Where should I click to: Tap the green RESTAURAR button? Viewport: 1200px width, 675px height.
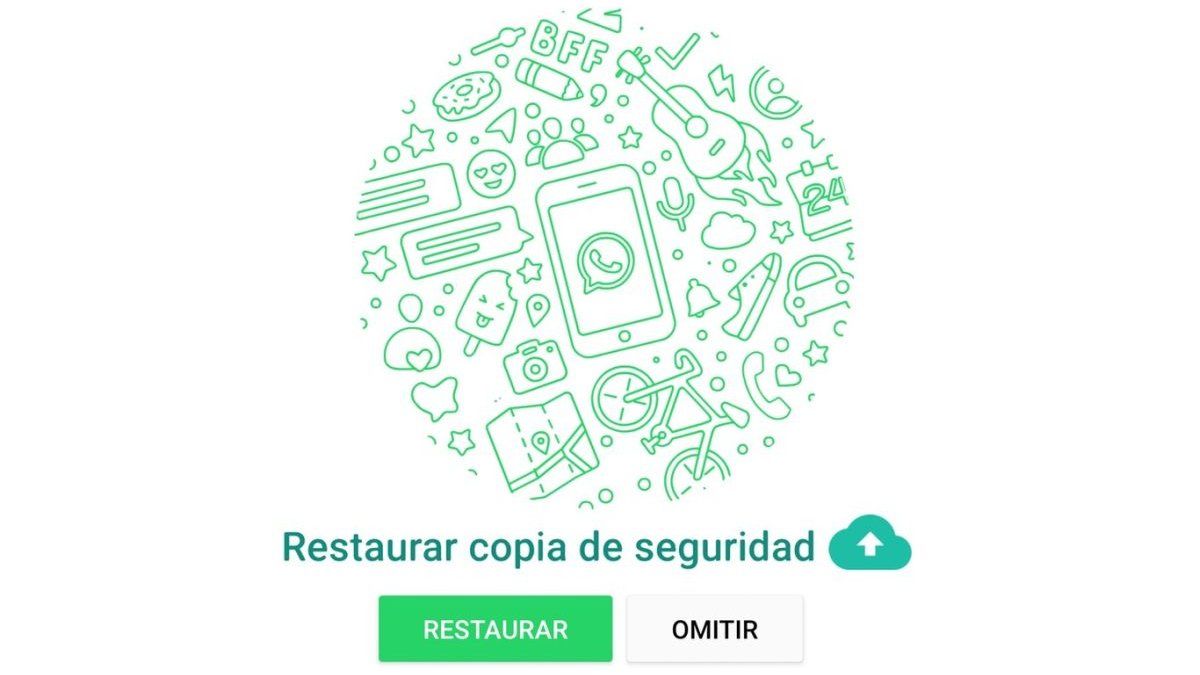click(495, 629)
